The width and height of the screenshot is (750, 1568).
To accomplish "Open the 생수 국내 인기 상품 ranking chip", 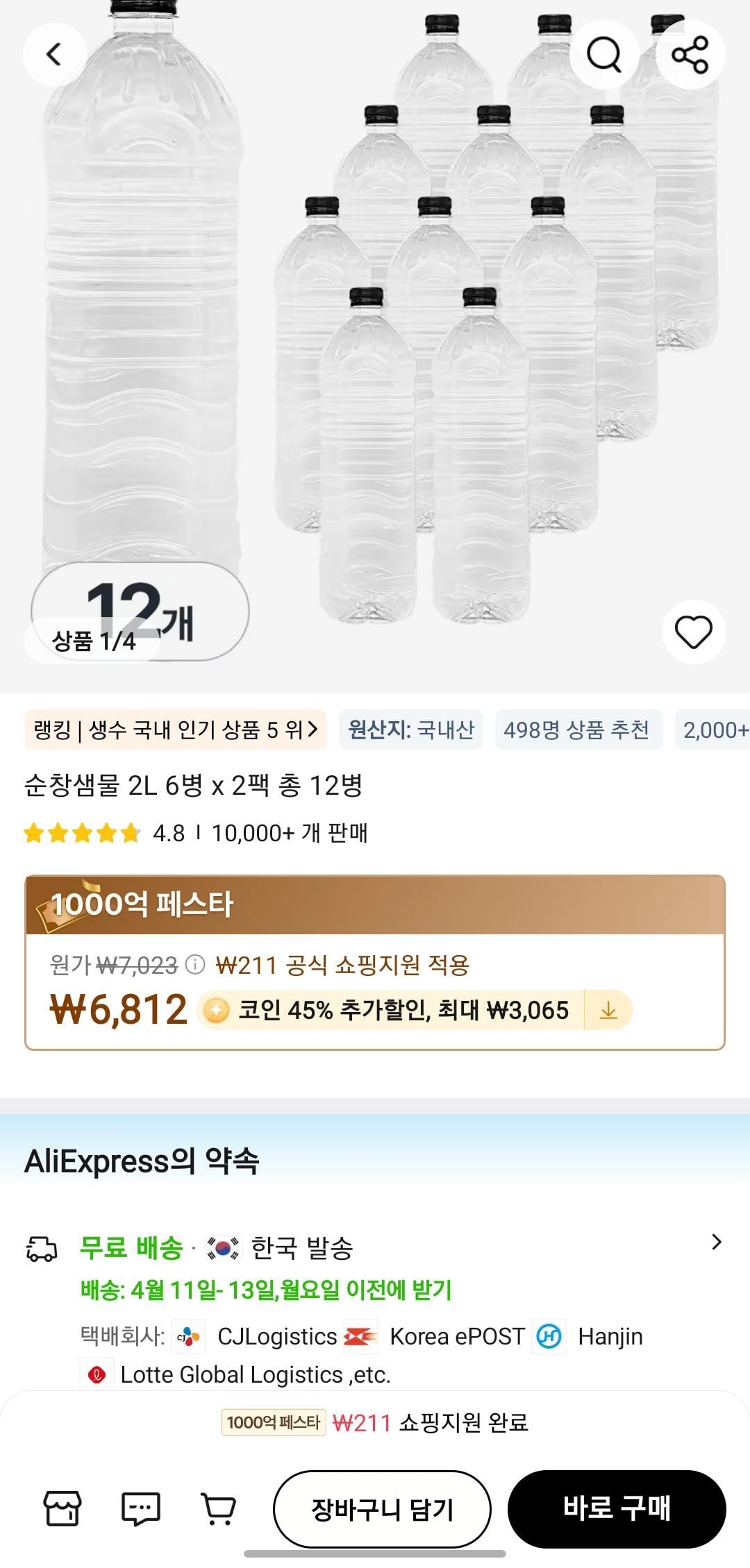I will click(175, 730).
